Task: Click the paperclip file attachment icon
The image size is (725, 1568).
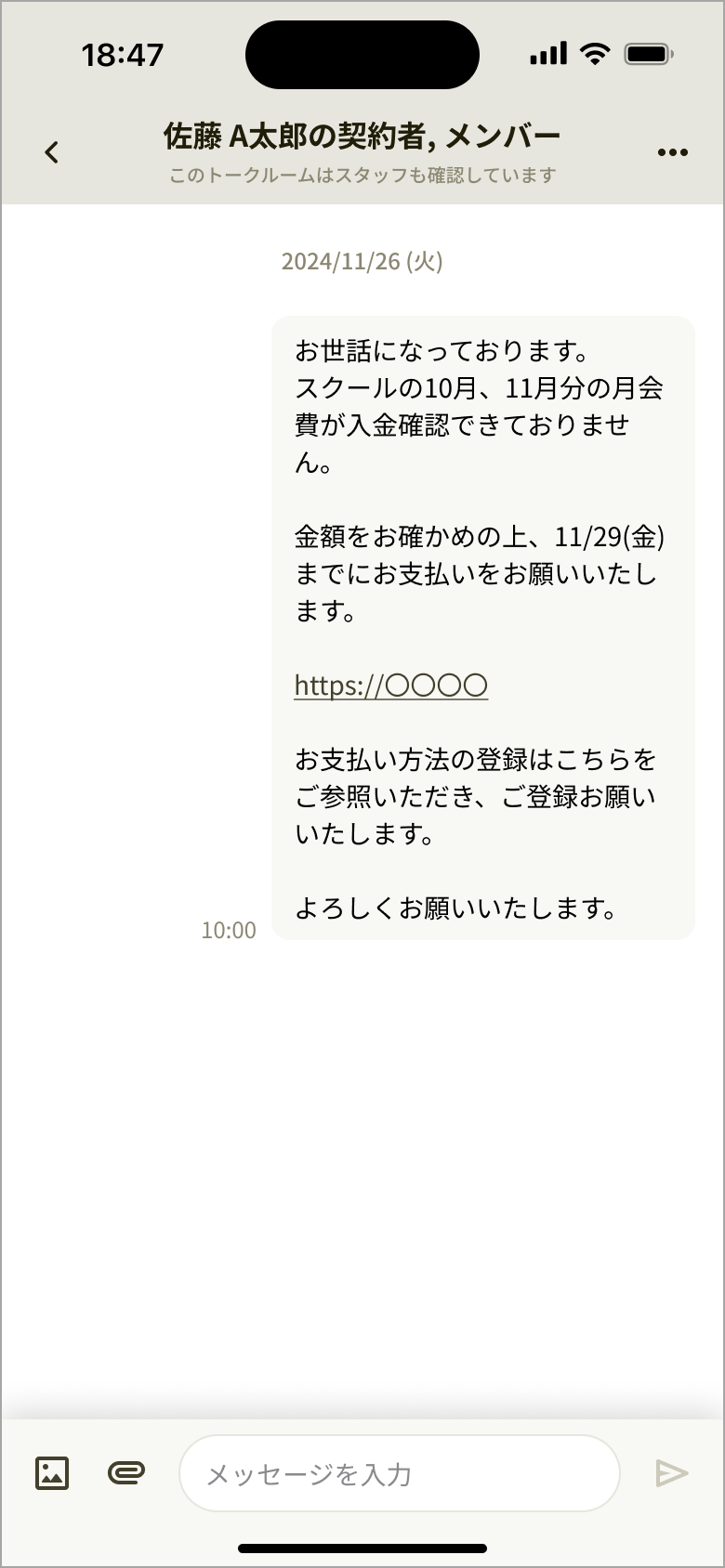Action: tap(126, 1472)
